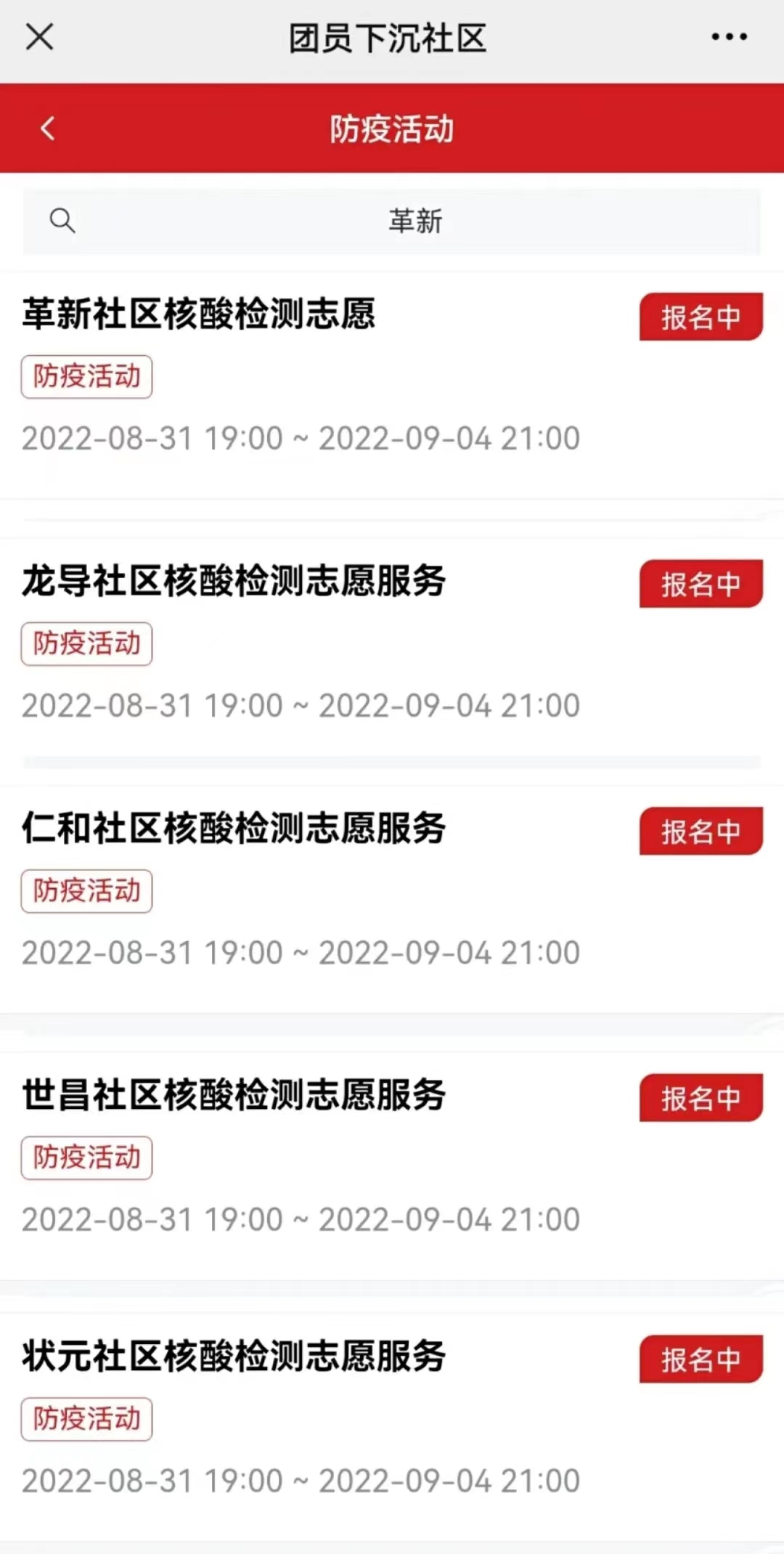Open 状元社区核酸检测志愿服务 activity
784x1554 pixels.
[x=234, y=1356]
